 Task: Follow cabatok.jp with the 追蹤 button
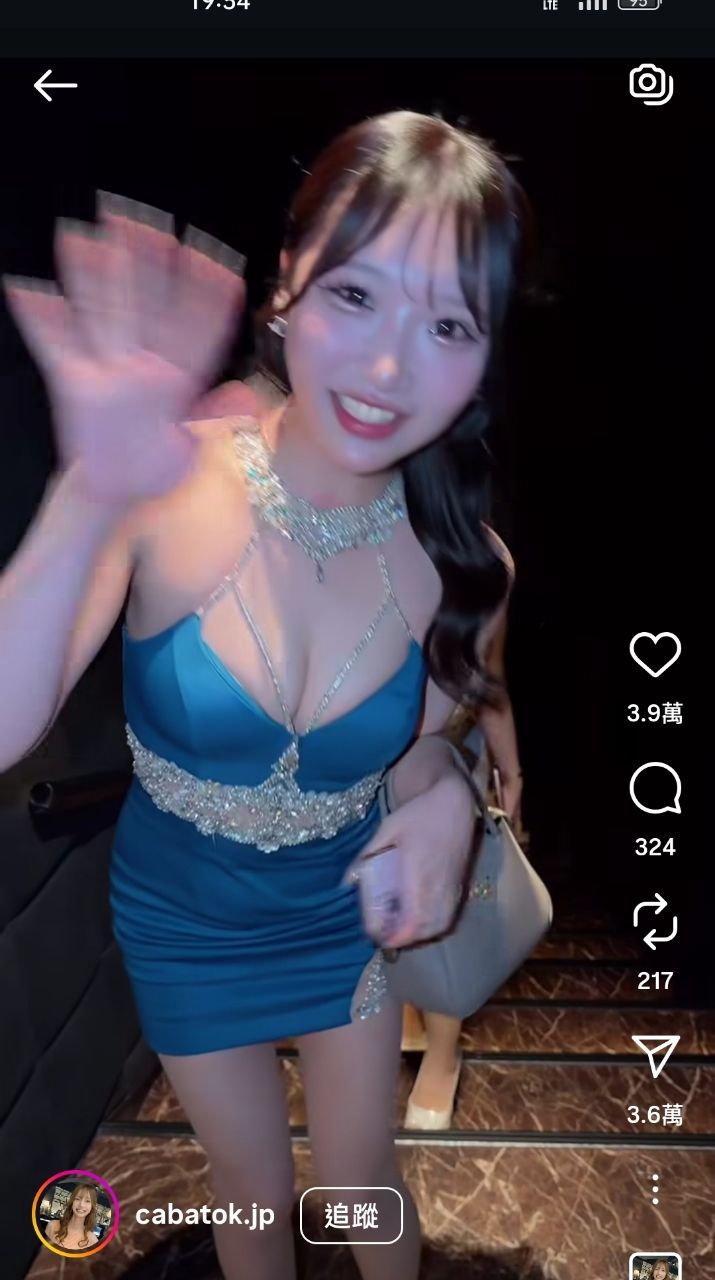click(351, 1216)
